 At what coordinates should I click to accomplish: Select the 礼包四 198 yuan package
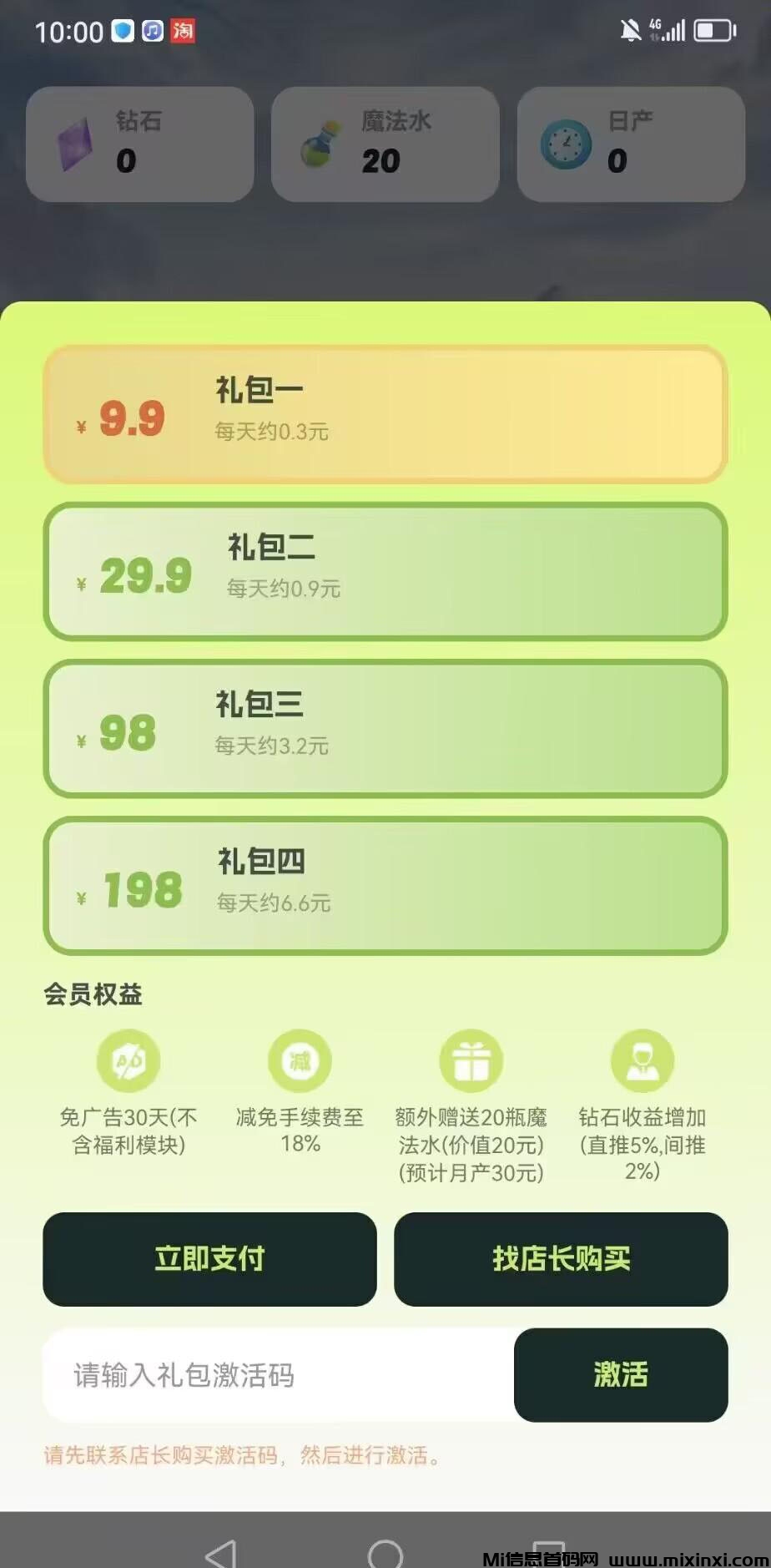385,886
